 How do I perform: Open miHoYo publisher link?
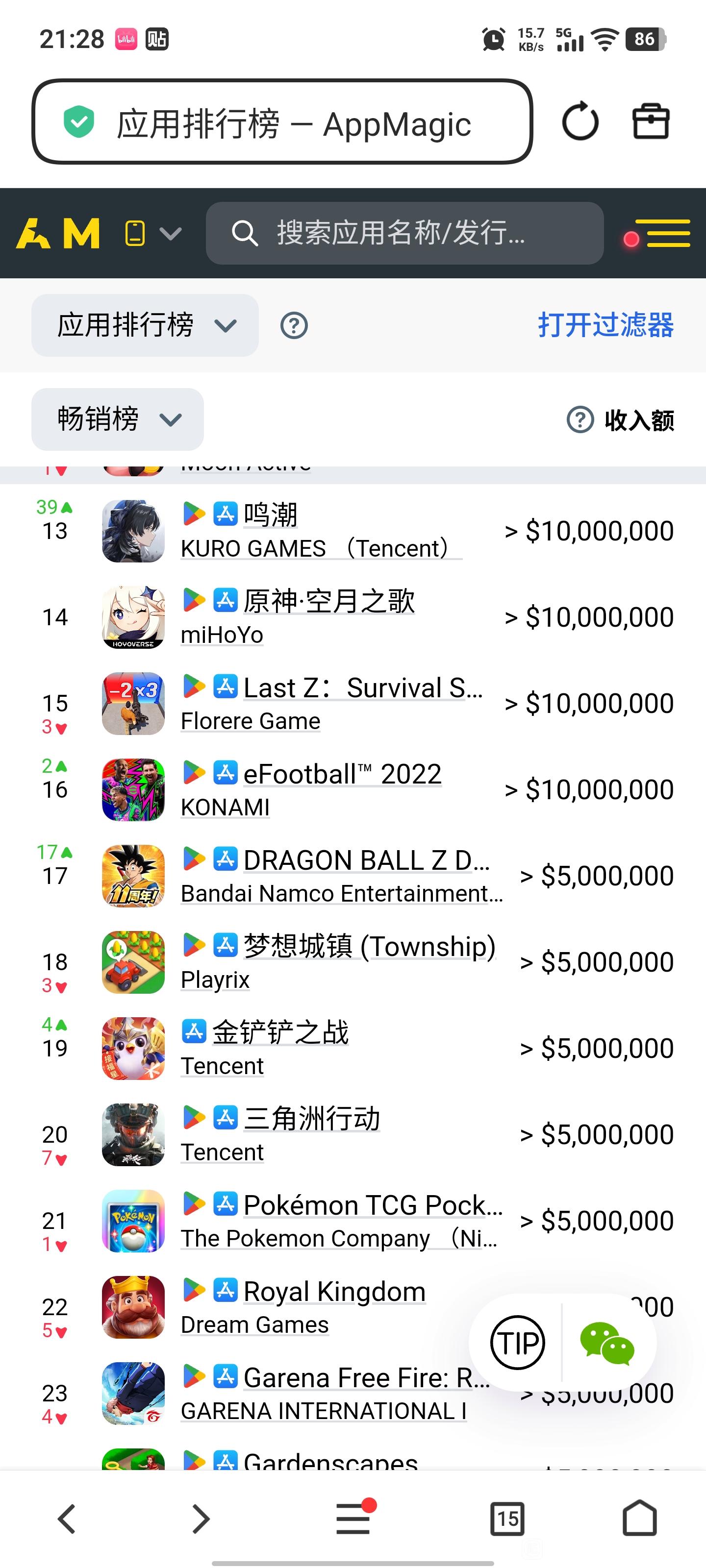coord(222,636)
